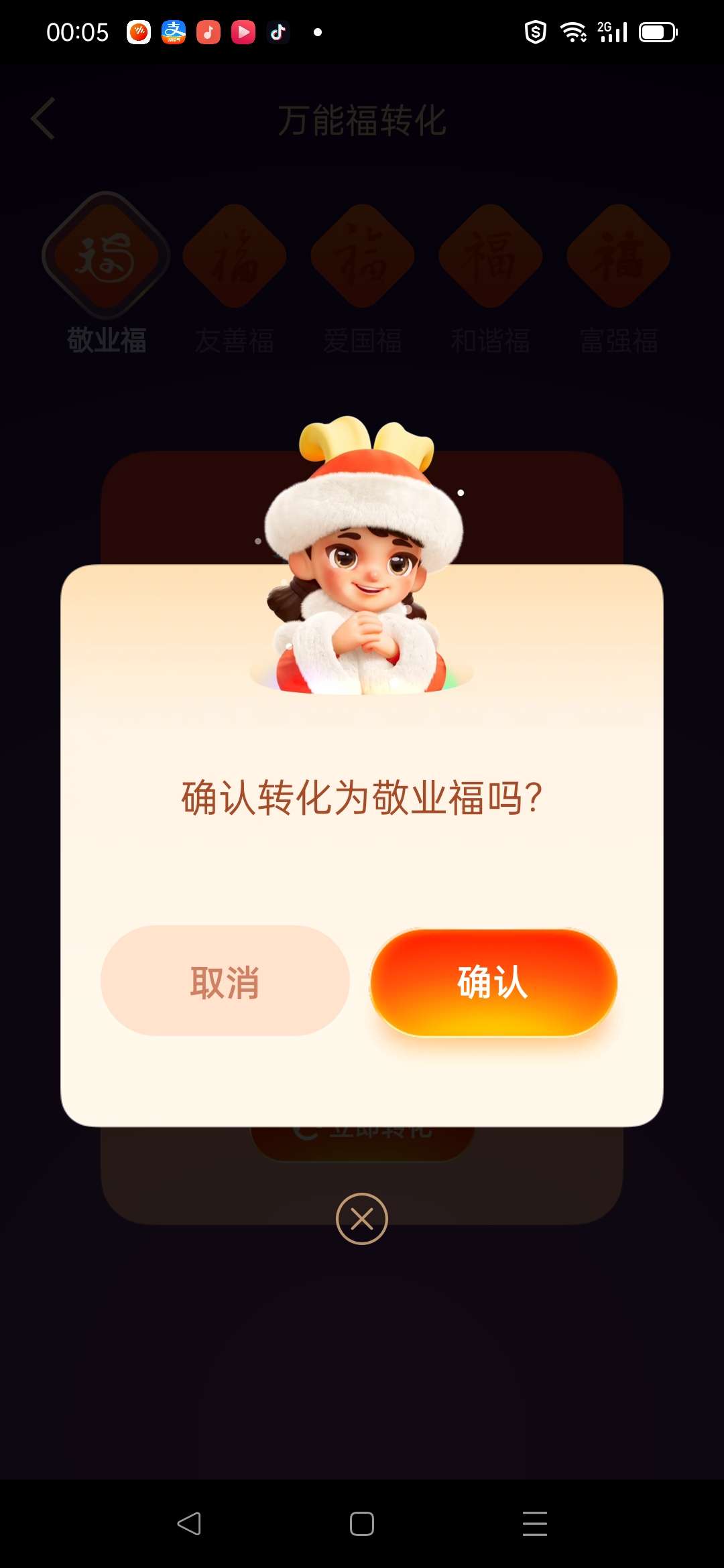Cancel the conversion with 取消

click(225, 981)
